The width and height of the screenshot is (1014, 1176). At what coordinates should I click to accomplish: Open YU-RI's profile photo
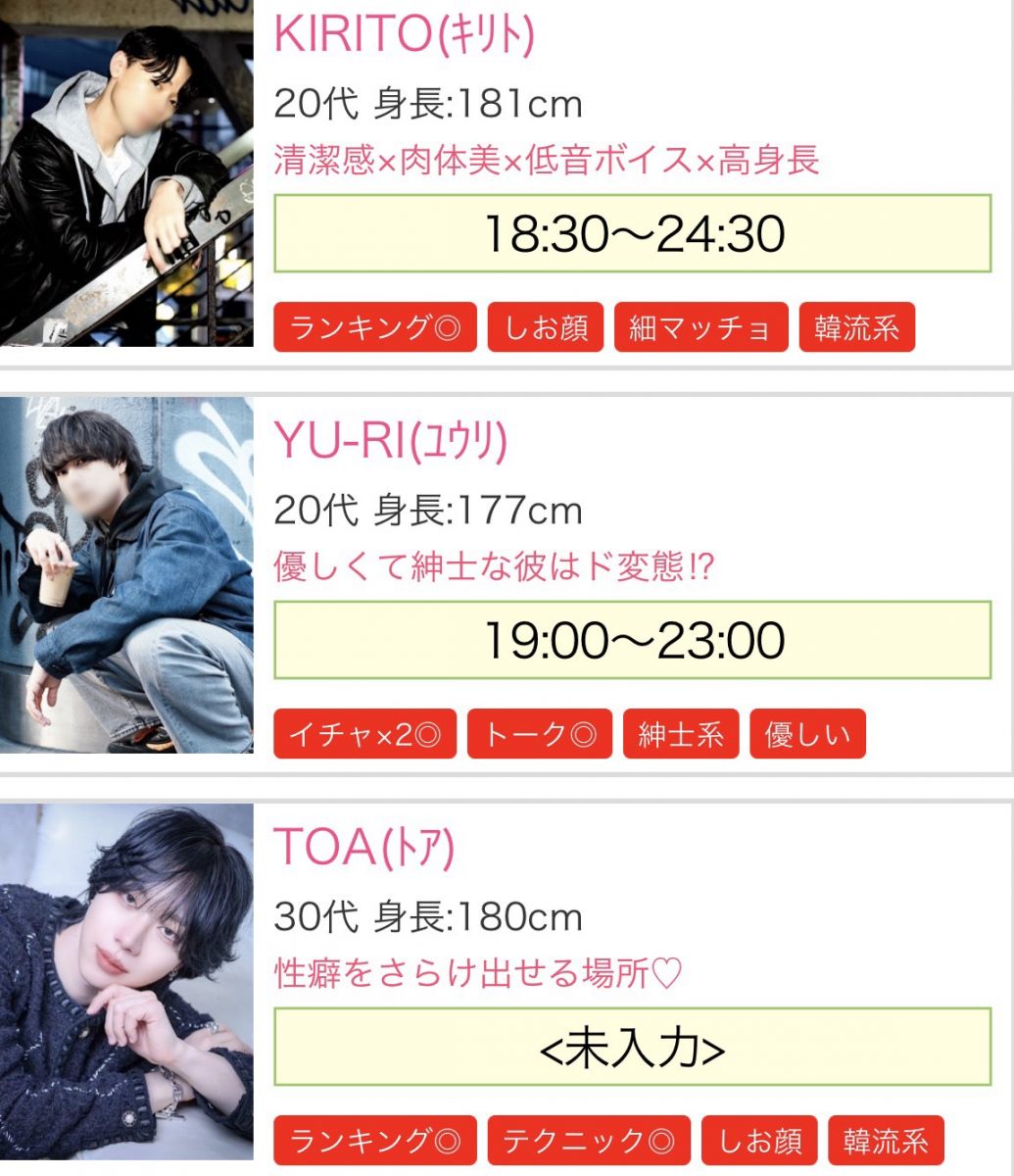tap(126, 574)
